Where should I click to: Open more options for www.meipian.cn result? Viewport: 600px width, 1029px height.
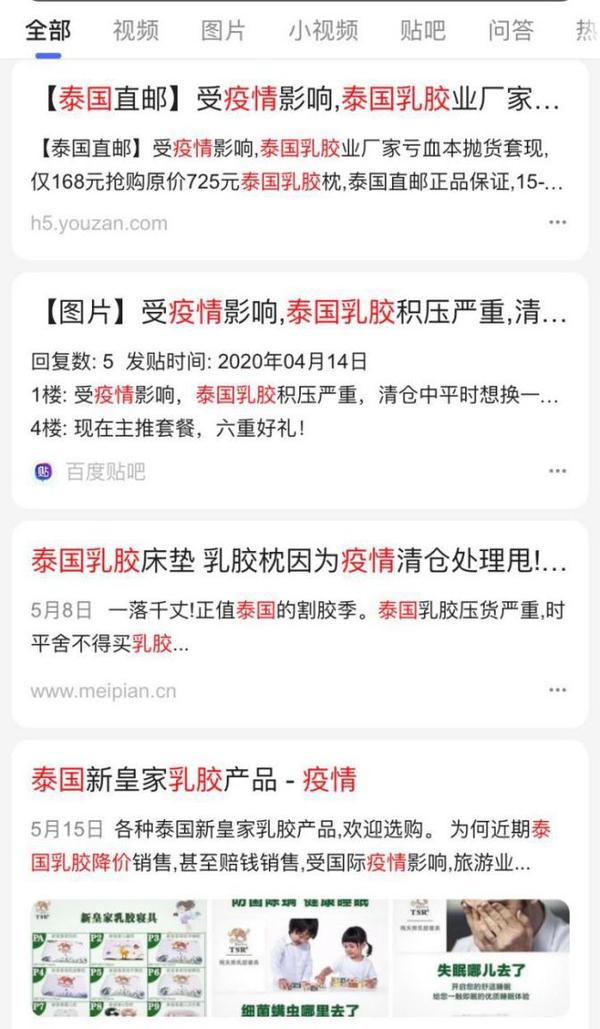557,690
